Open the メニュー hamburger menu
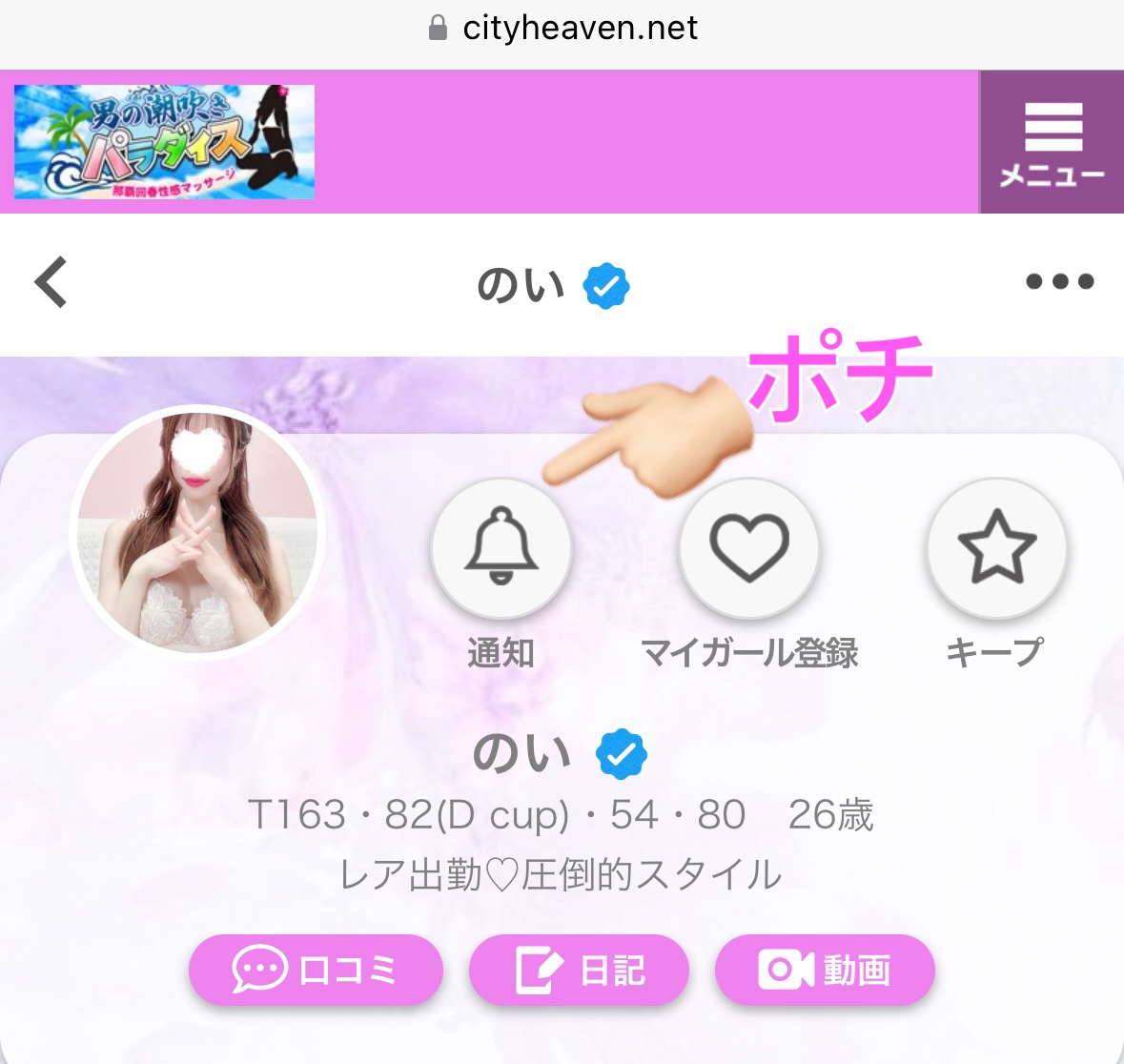 coord(1052,142)
